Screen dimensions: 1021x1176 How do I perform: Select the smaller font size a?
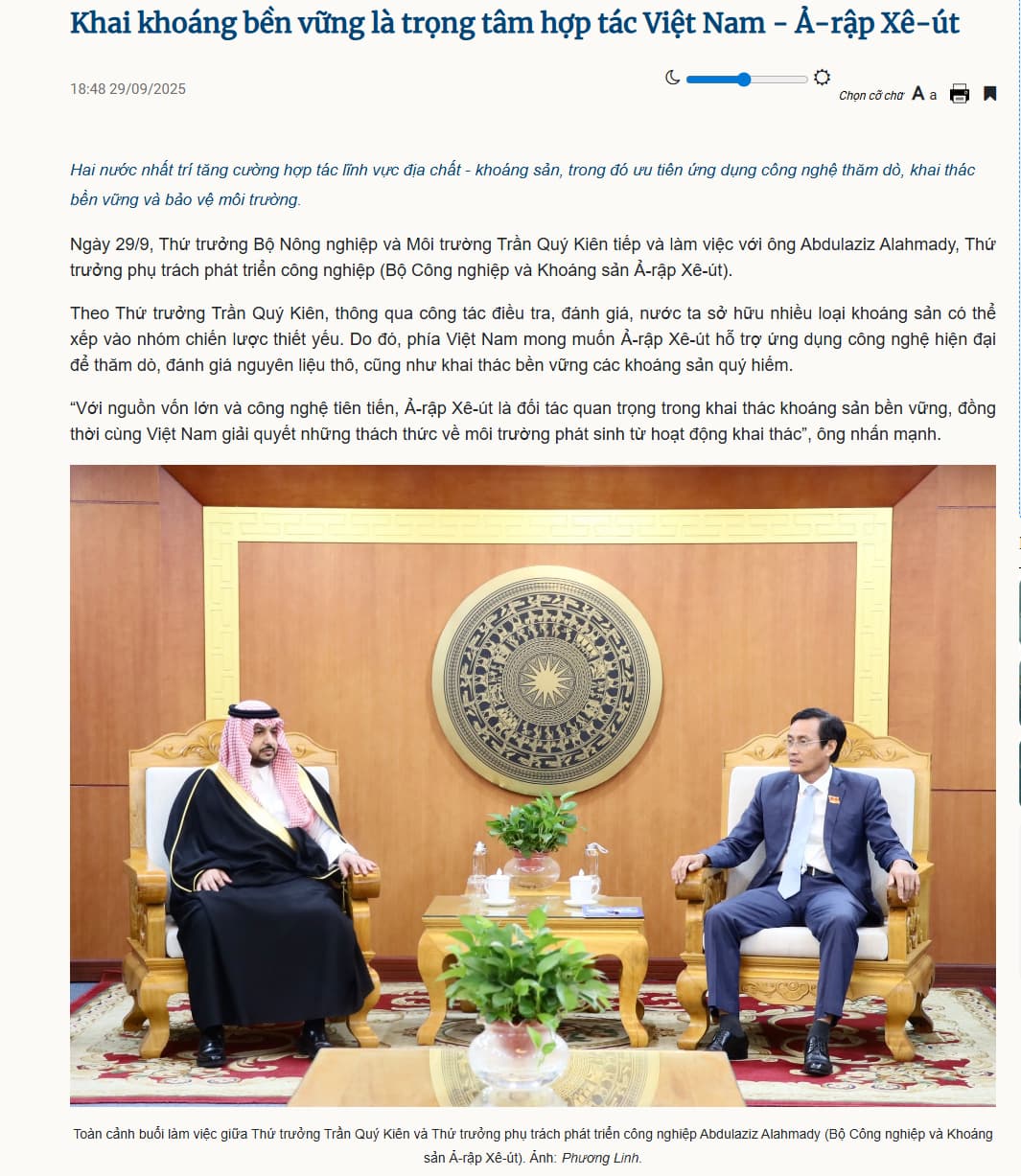(934, 95)
